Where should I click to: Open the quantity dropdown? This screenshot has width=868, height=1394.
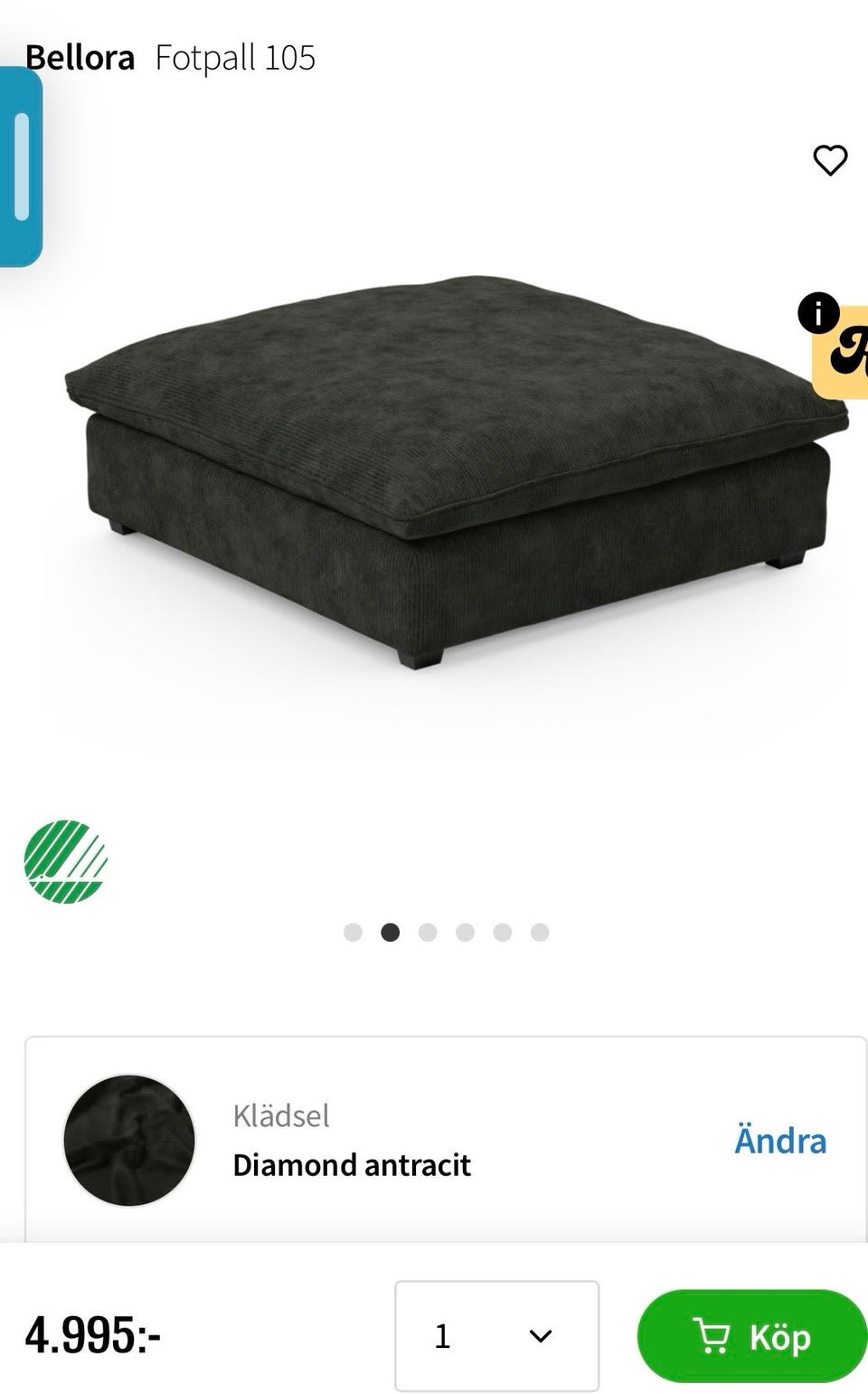click(x=496, y=1335)
